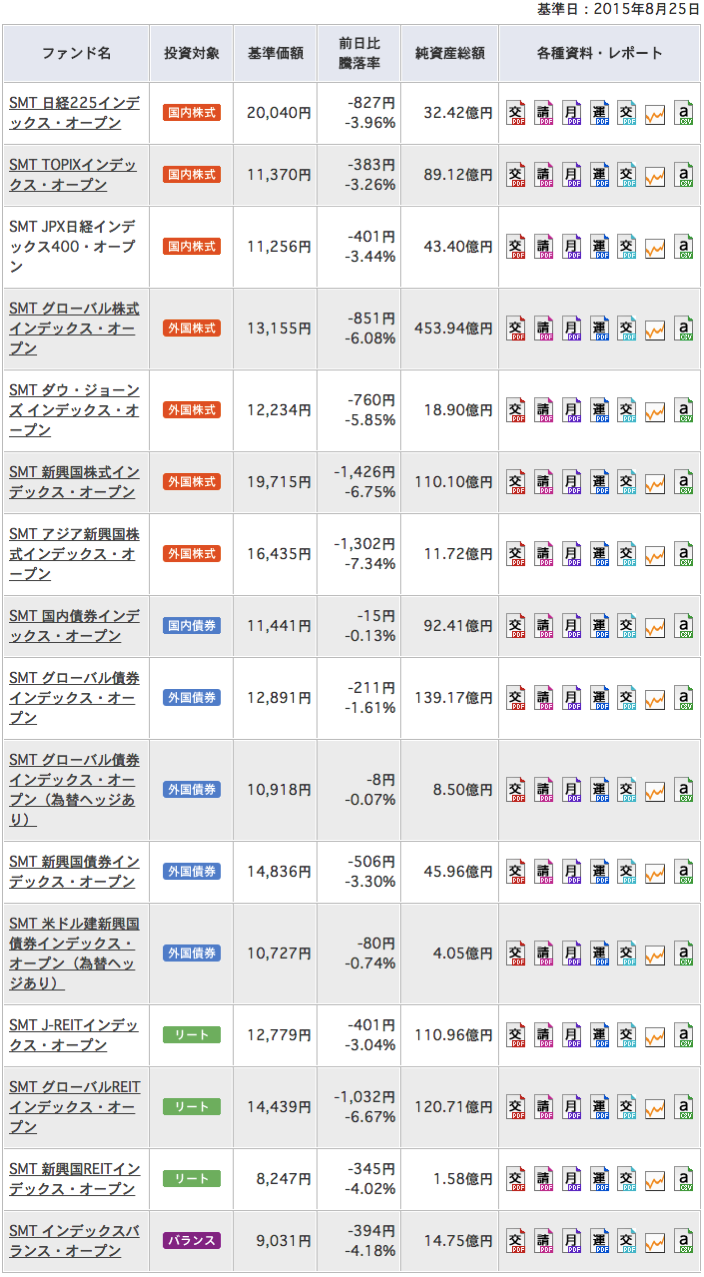704x1277 pixels.
Task: Open SMT 新興国REITインデックス・オープン link
Action: click(75, 1178)
